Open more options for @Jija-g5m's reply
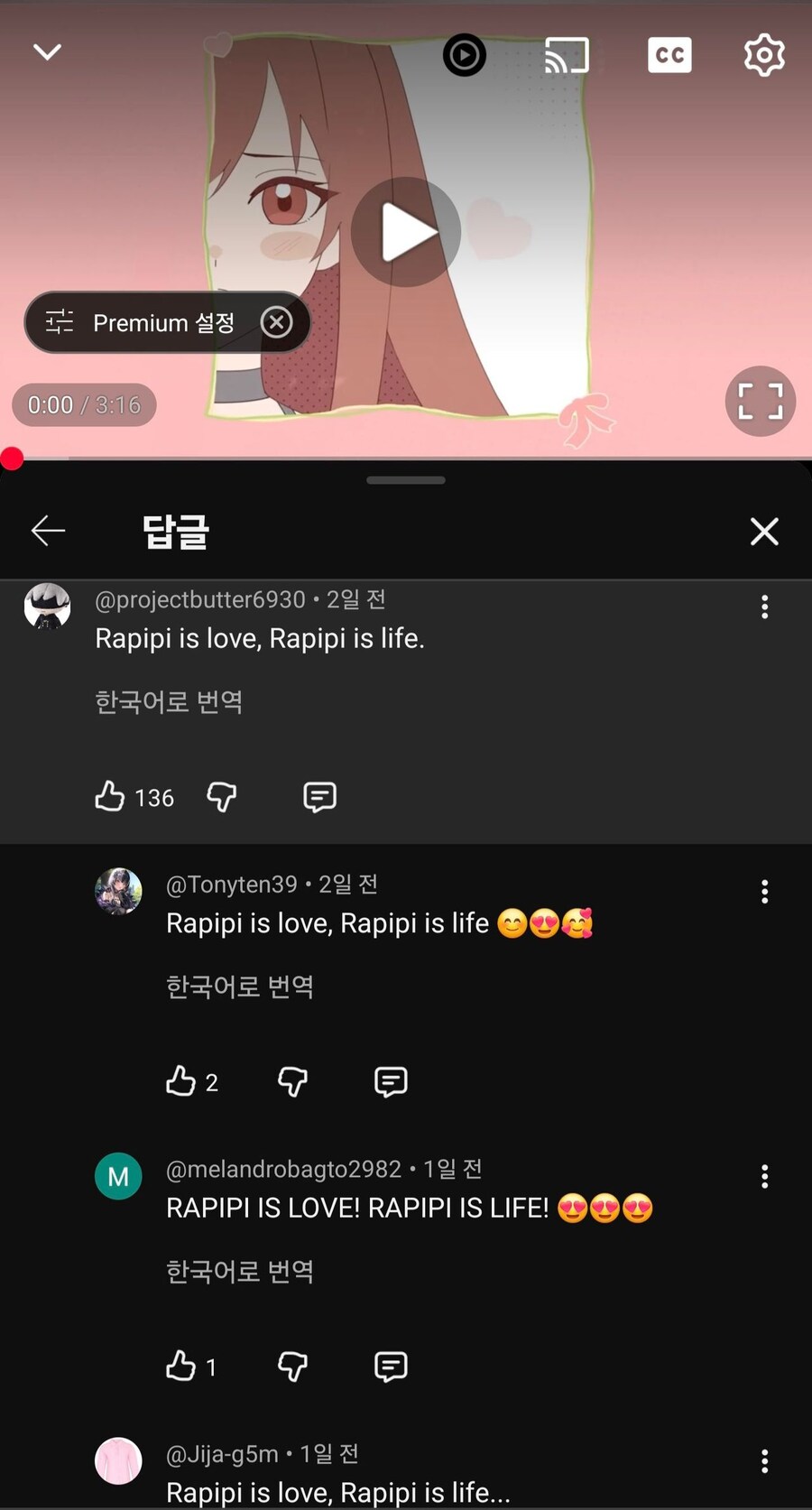 point(764,1460)
